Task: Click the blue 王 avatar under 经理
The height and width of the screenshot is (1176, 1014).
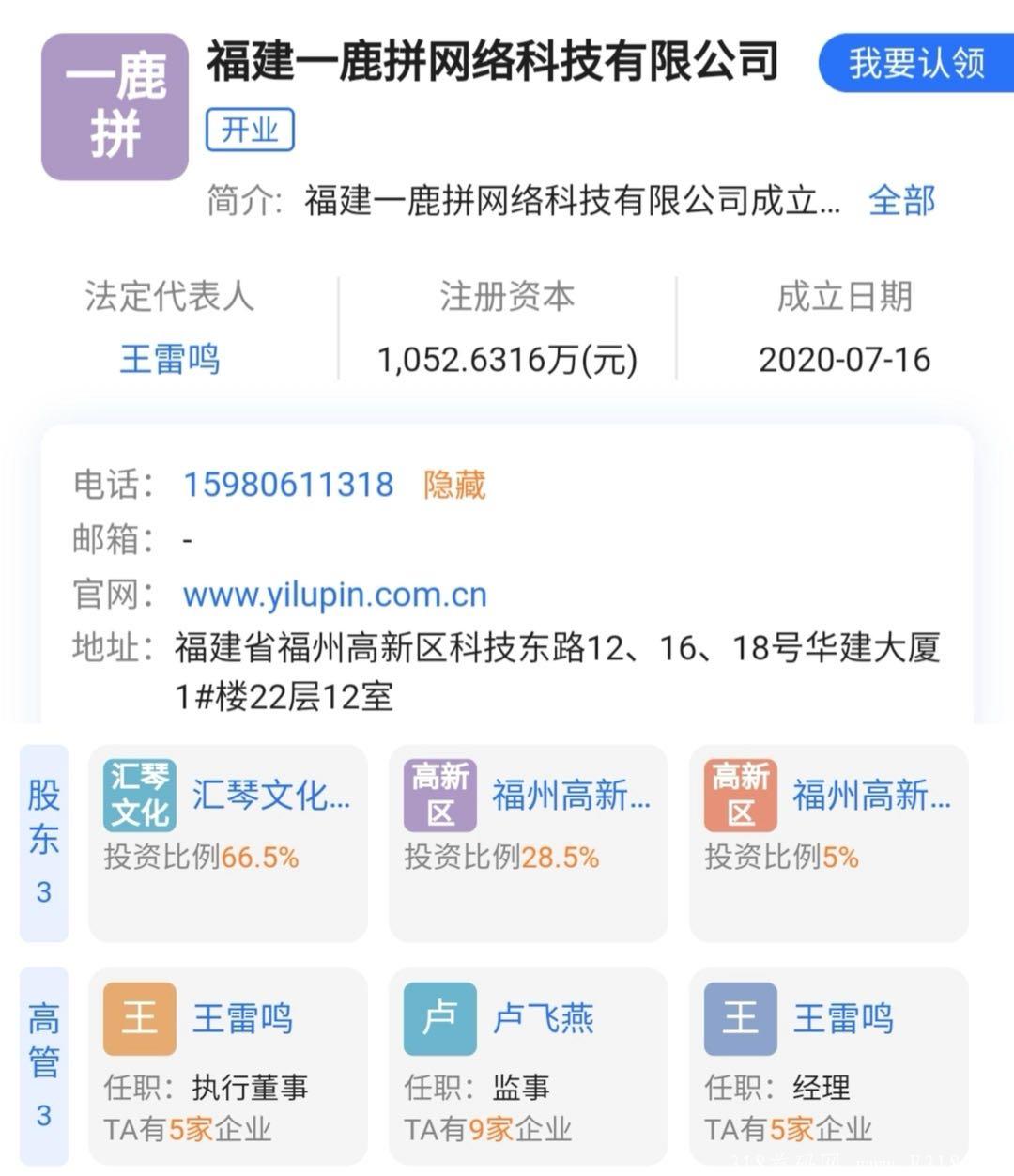Action: tap(740, 1017)
